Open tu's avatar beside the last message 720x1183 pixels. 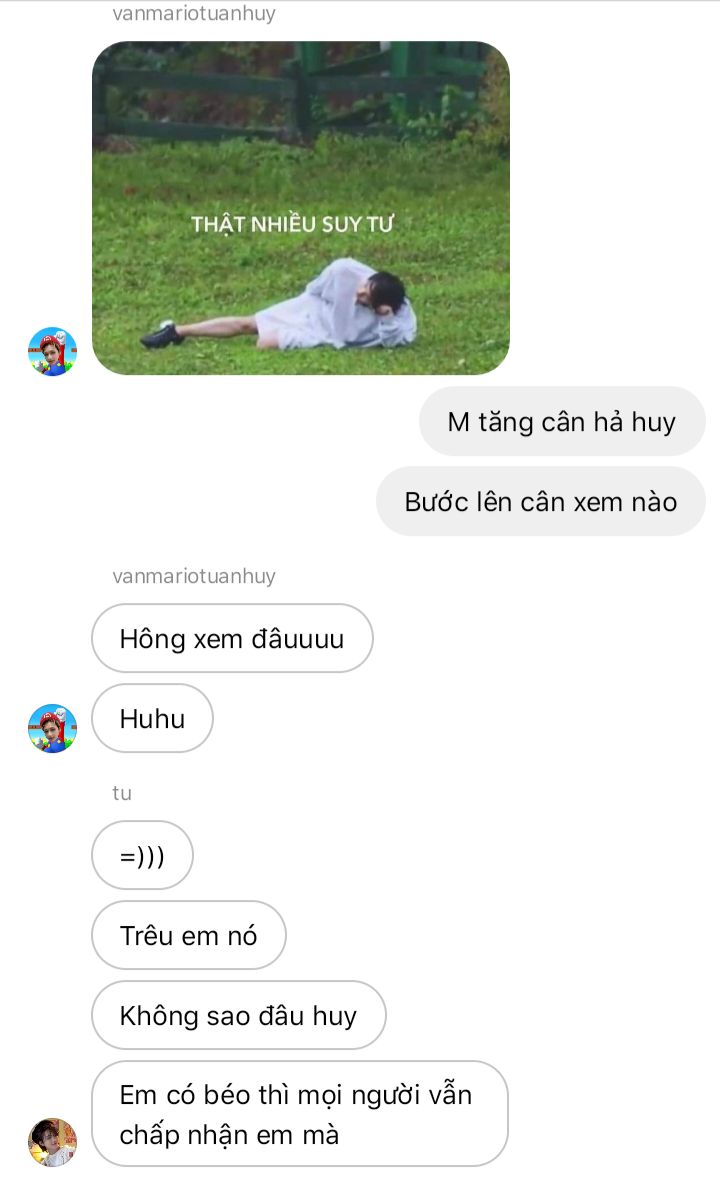coord(52,1141)
